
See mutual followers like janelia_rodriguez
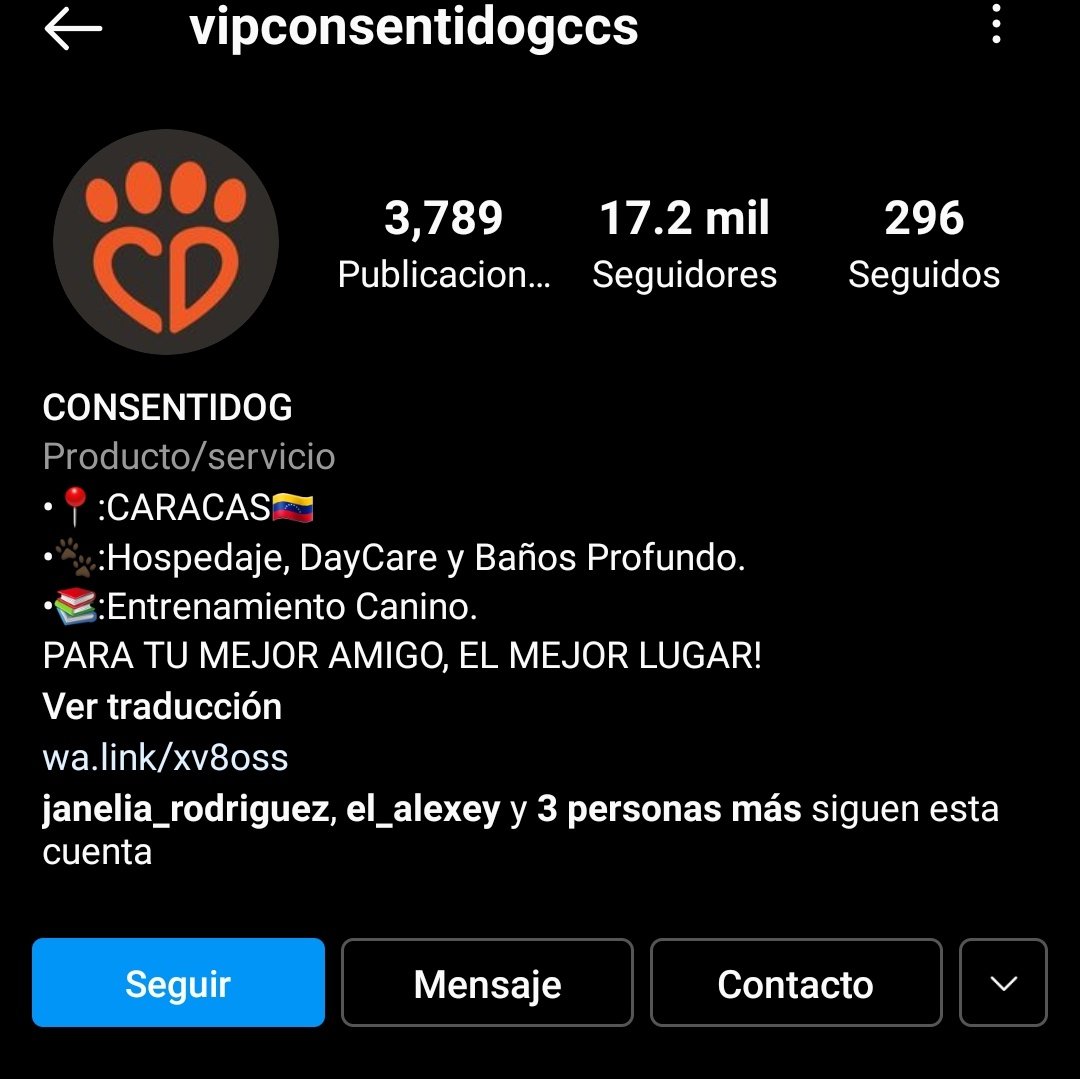coord(520,830)
